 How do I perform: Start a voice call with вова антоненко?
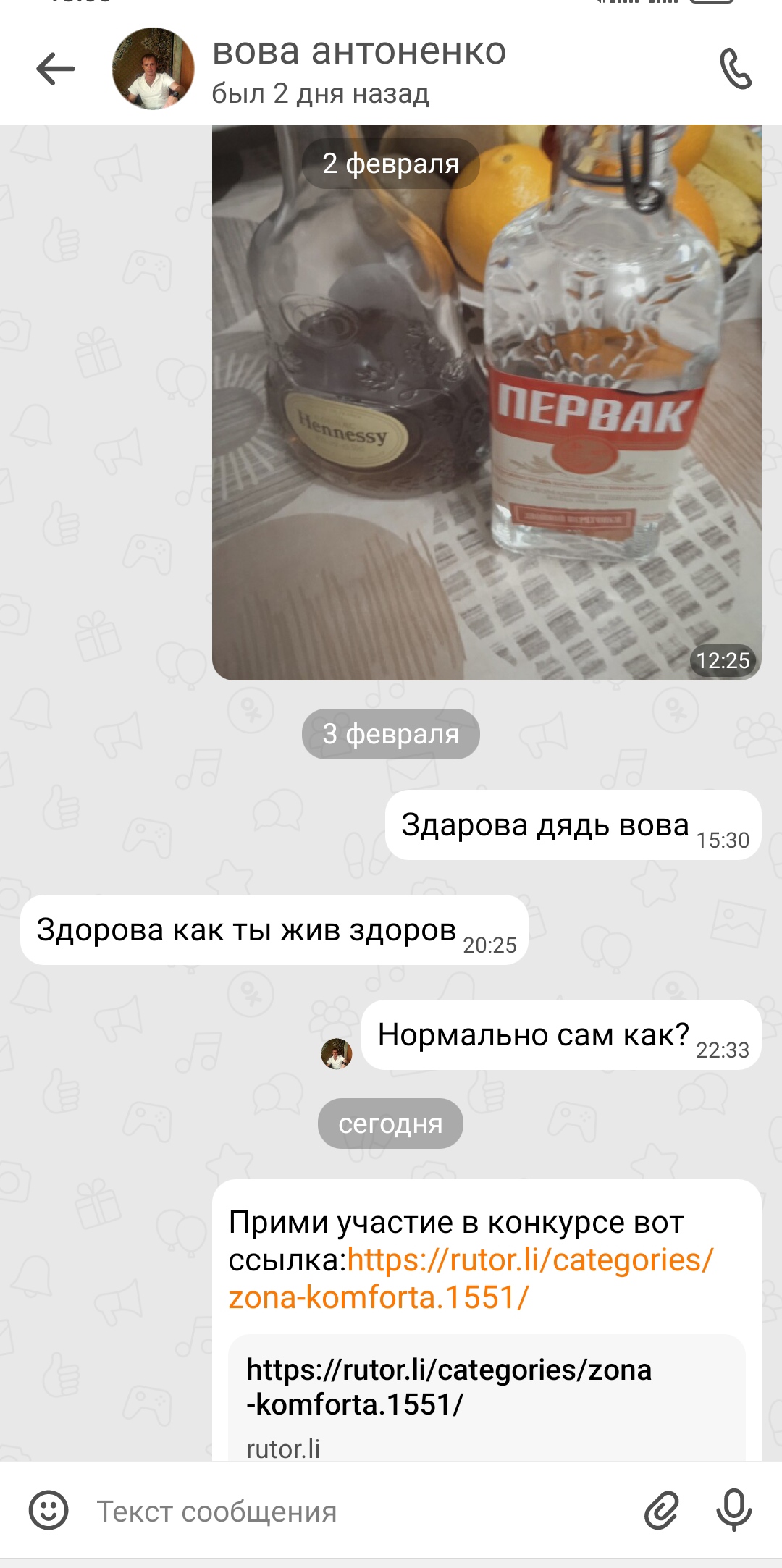(x=735, y=69)
